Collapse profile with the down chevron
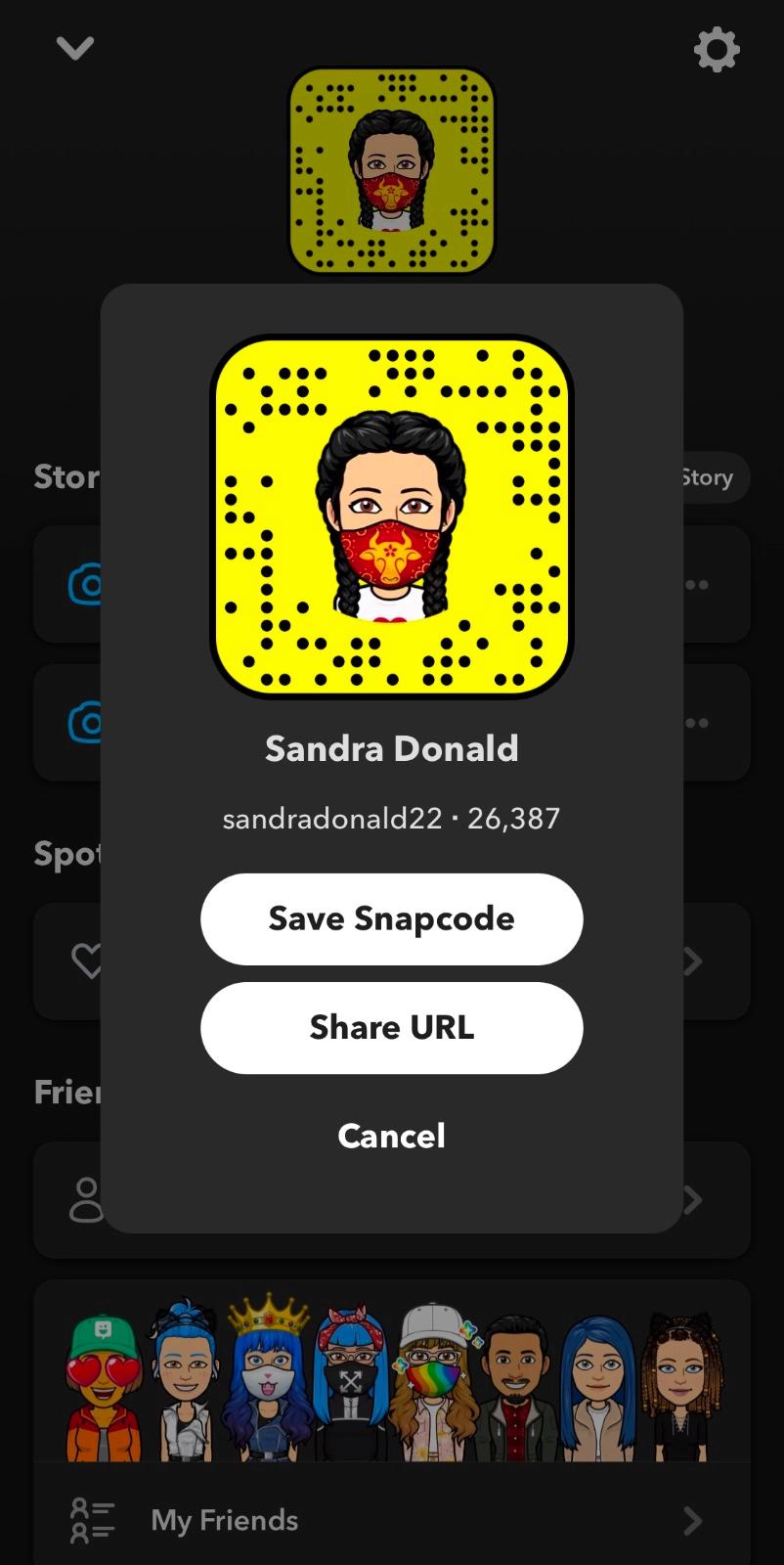 pos(75,47)
